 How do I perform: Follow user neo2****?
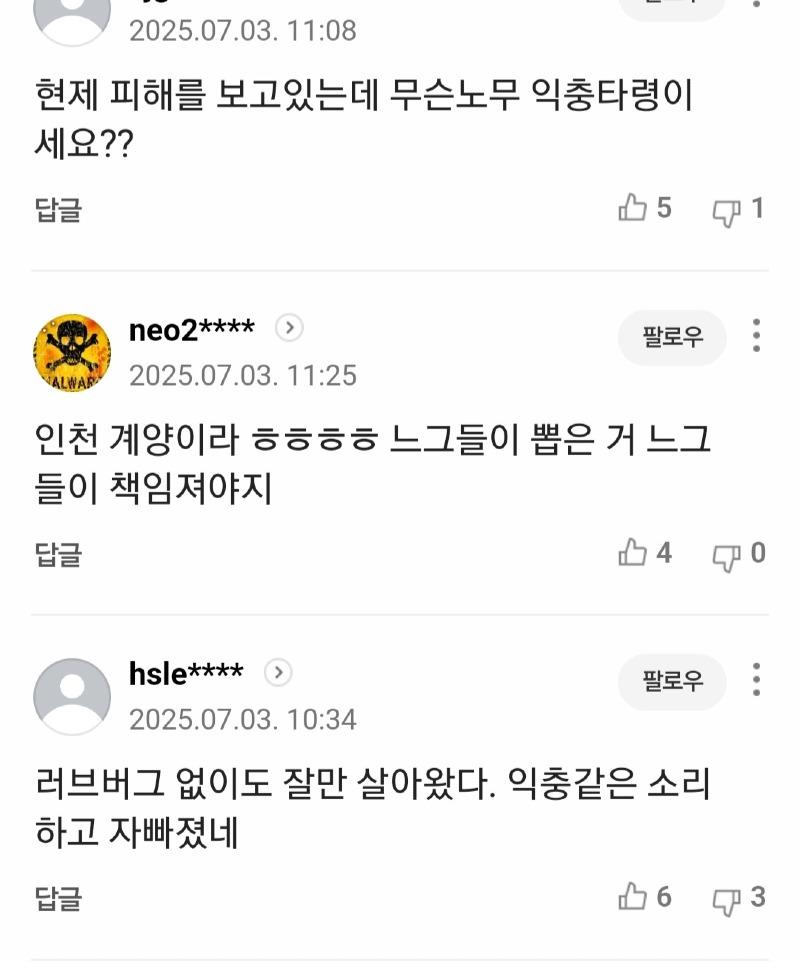tap(671, 337)
